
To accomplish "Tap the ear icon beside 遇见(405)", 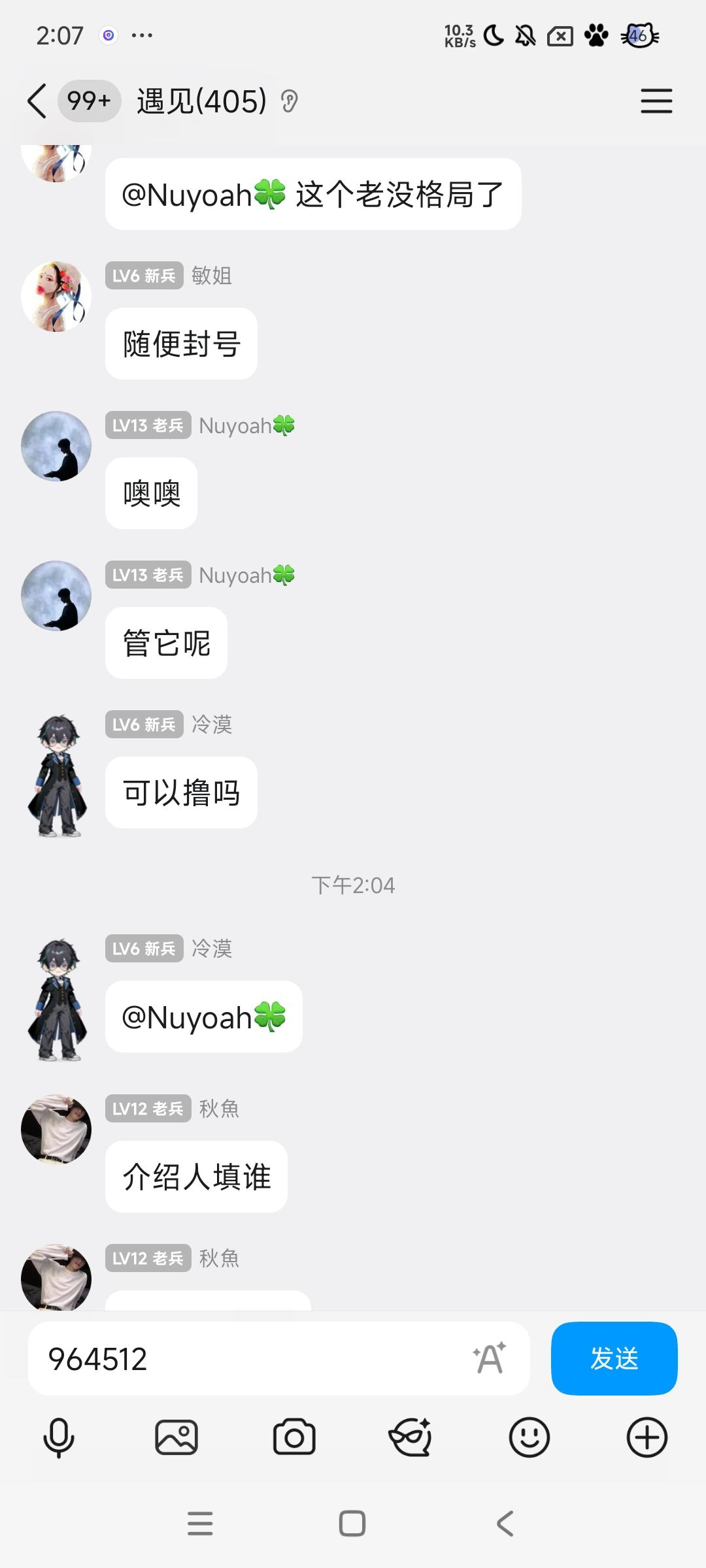I will [289, 102].
